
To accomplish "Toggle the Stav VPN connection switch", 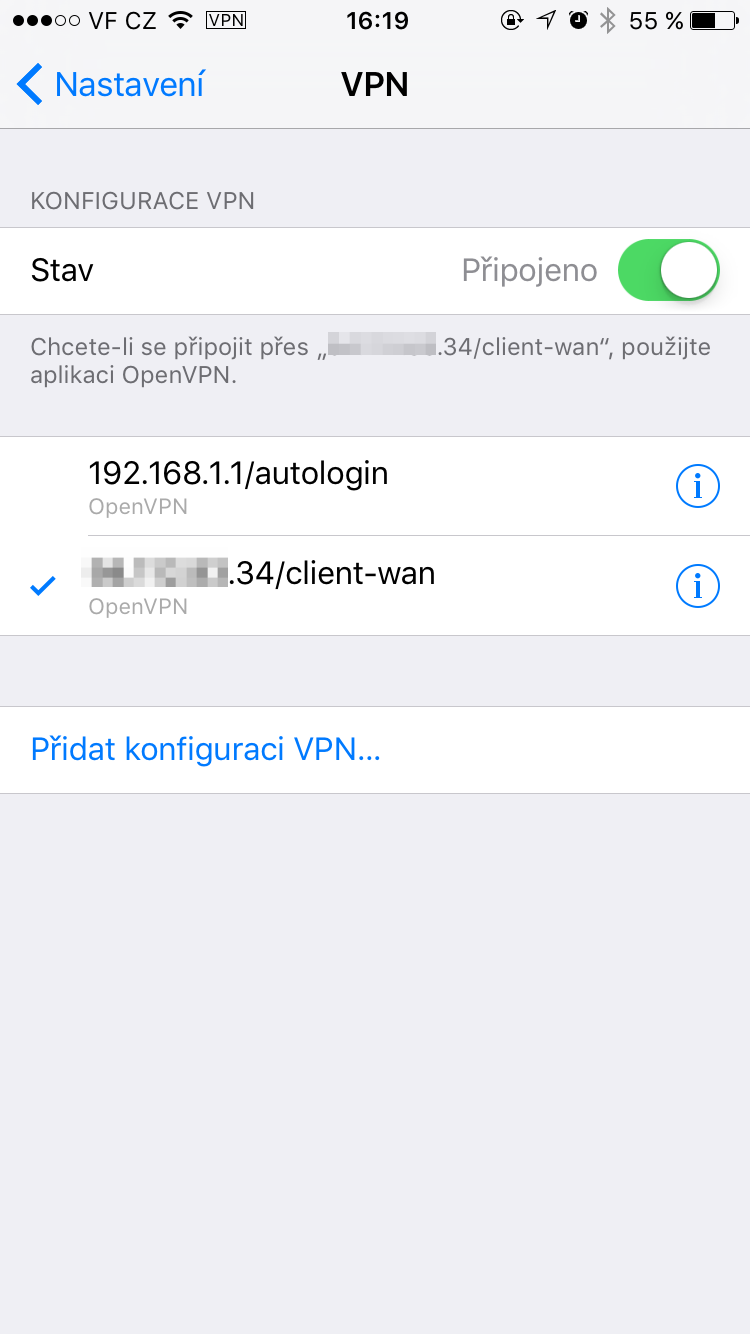I will [669, 270].
